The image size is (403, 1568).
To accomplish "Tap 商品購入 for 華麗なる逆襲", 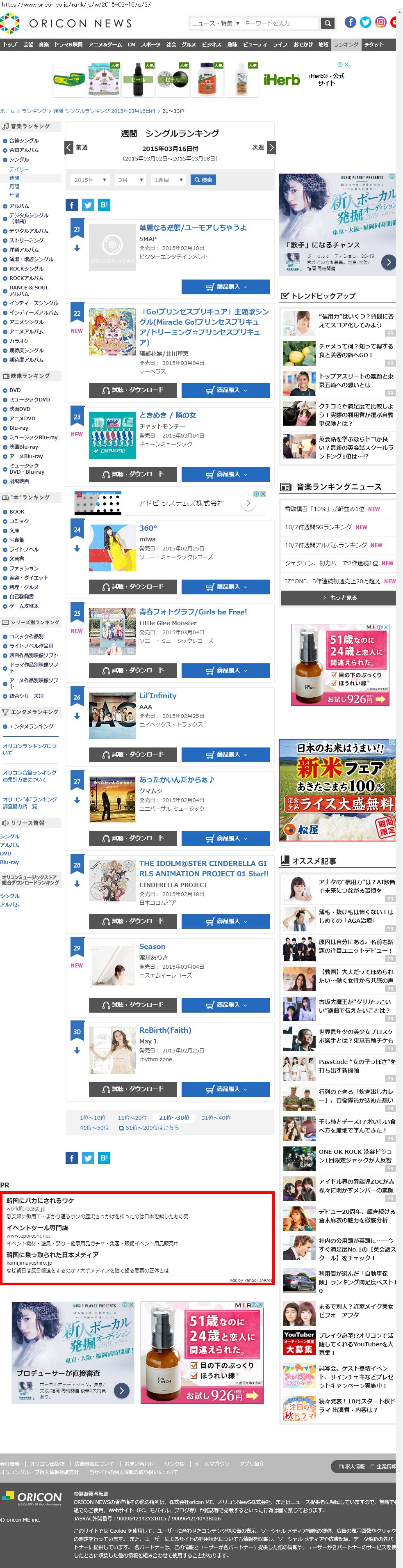I will [225, 287].
